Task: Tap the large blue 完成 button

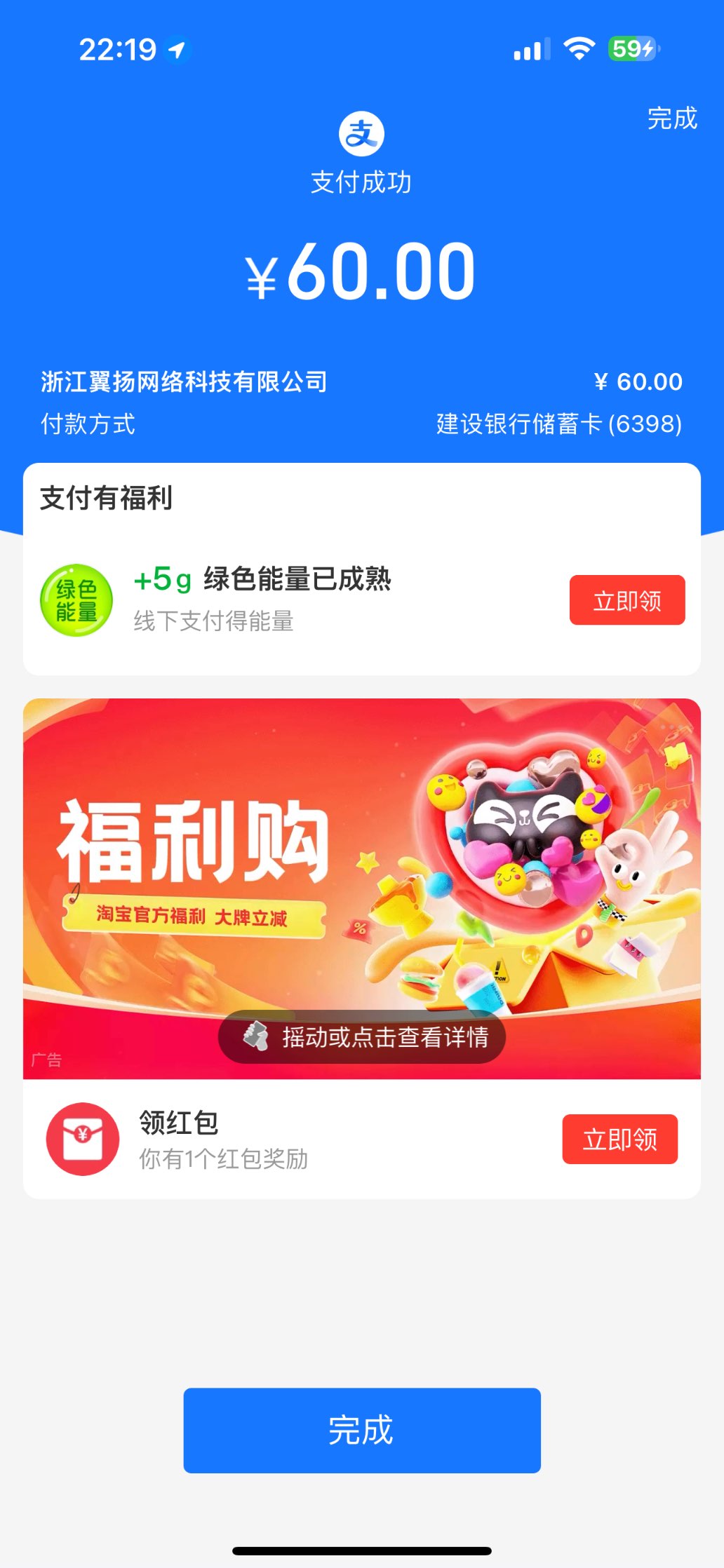Action: pos(361,1430)
